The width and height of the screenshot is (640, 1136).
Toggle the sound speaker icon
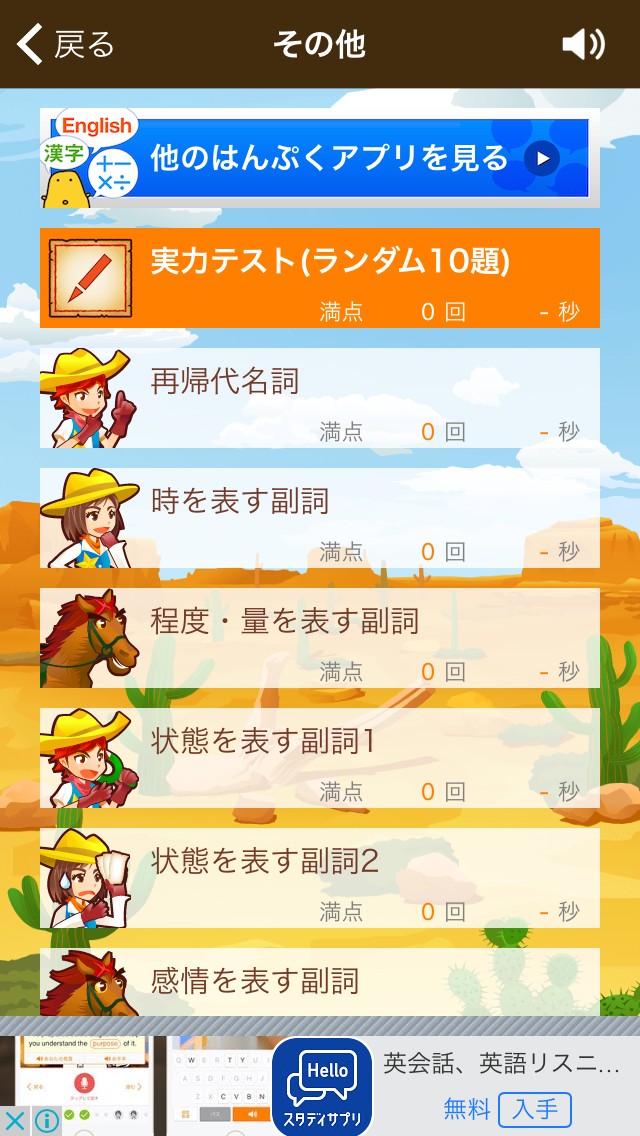coord(583,44)
